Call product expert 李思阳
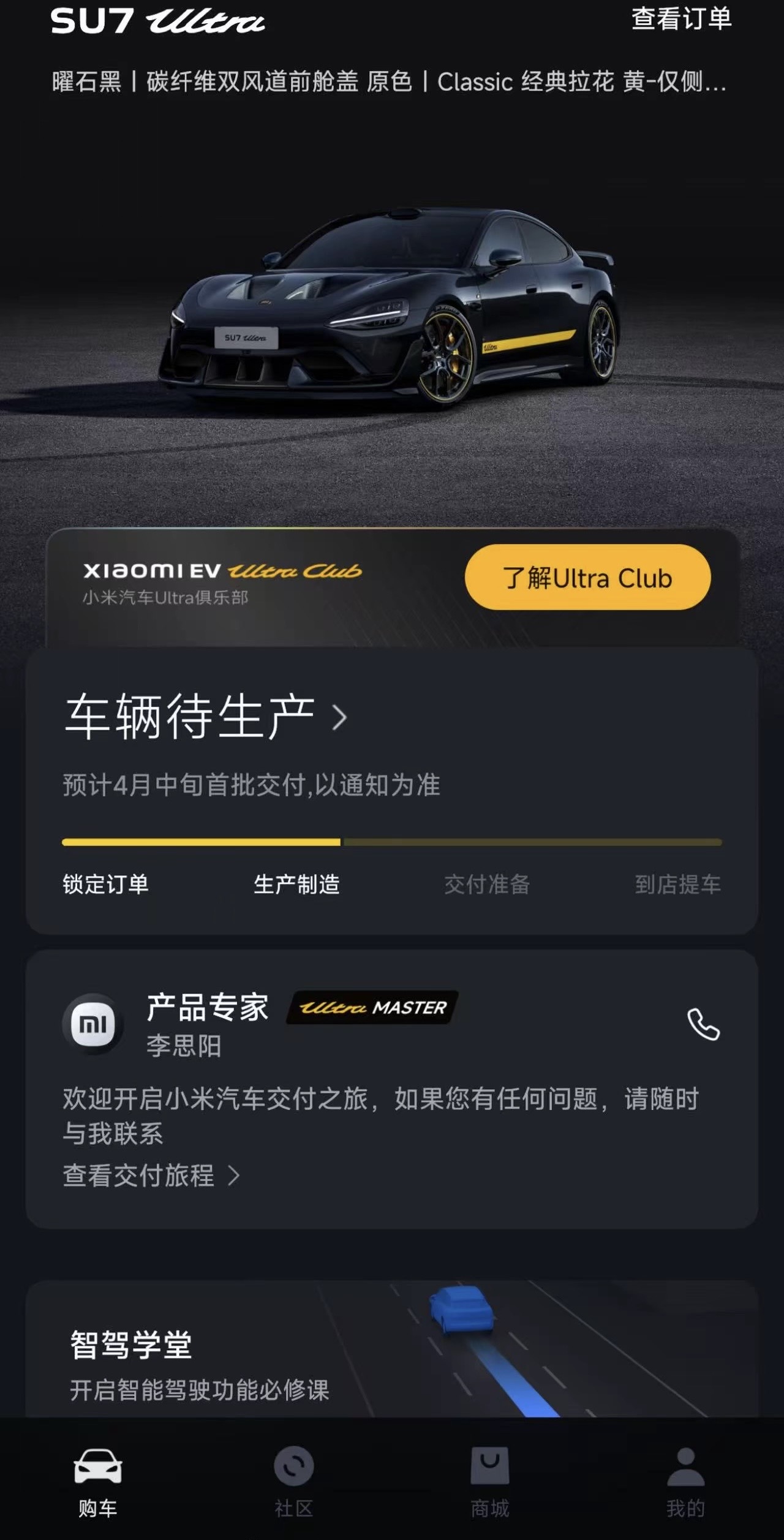This screenshot has width=784, height=1540. (703, 1024)
